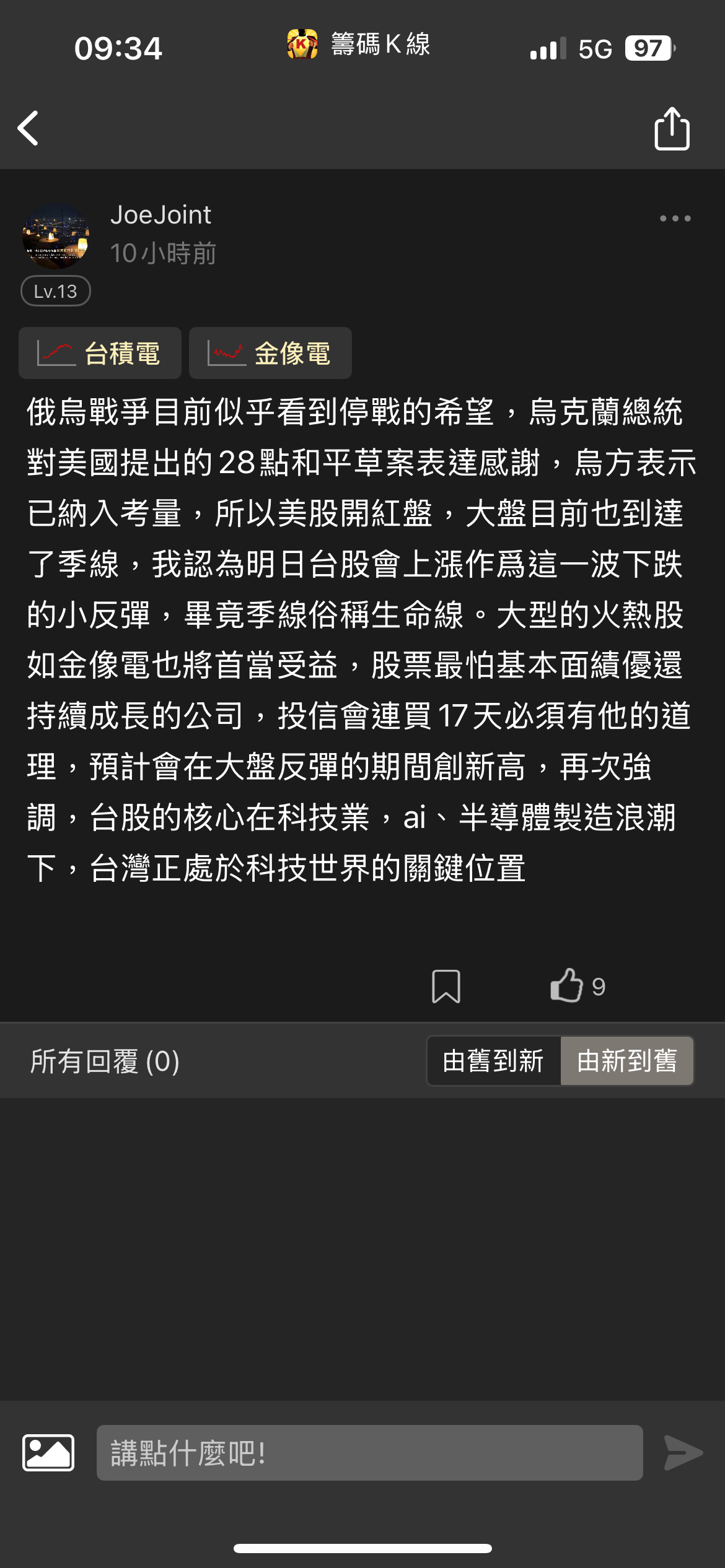The width and height of the screenshot is (725, 1568).
Task: Go back using the top-left arrow
Action: point(29,128)
